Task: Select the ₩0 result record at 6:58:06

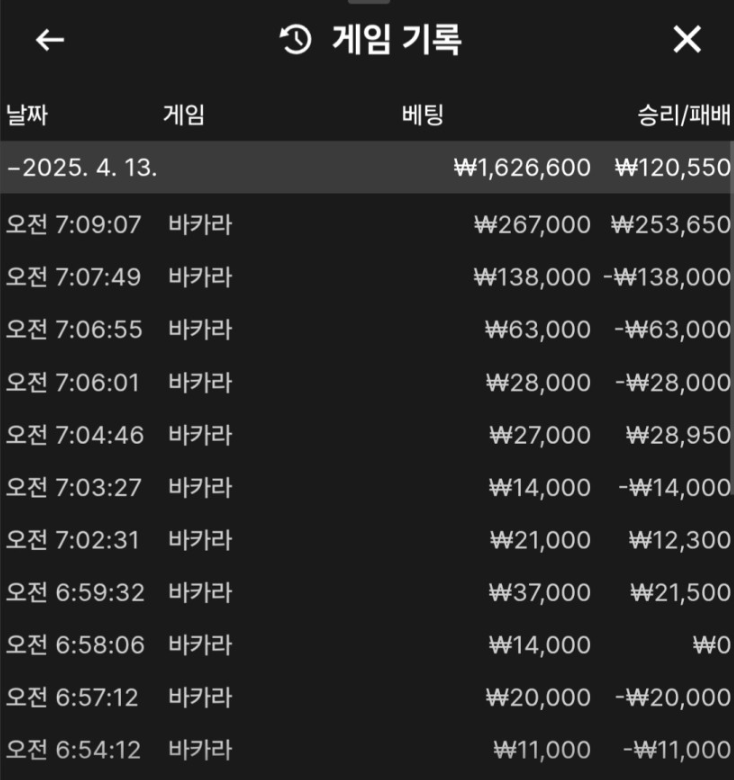Action: point(367,645)
